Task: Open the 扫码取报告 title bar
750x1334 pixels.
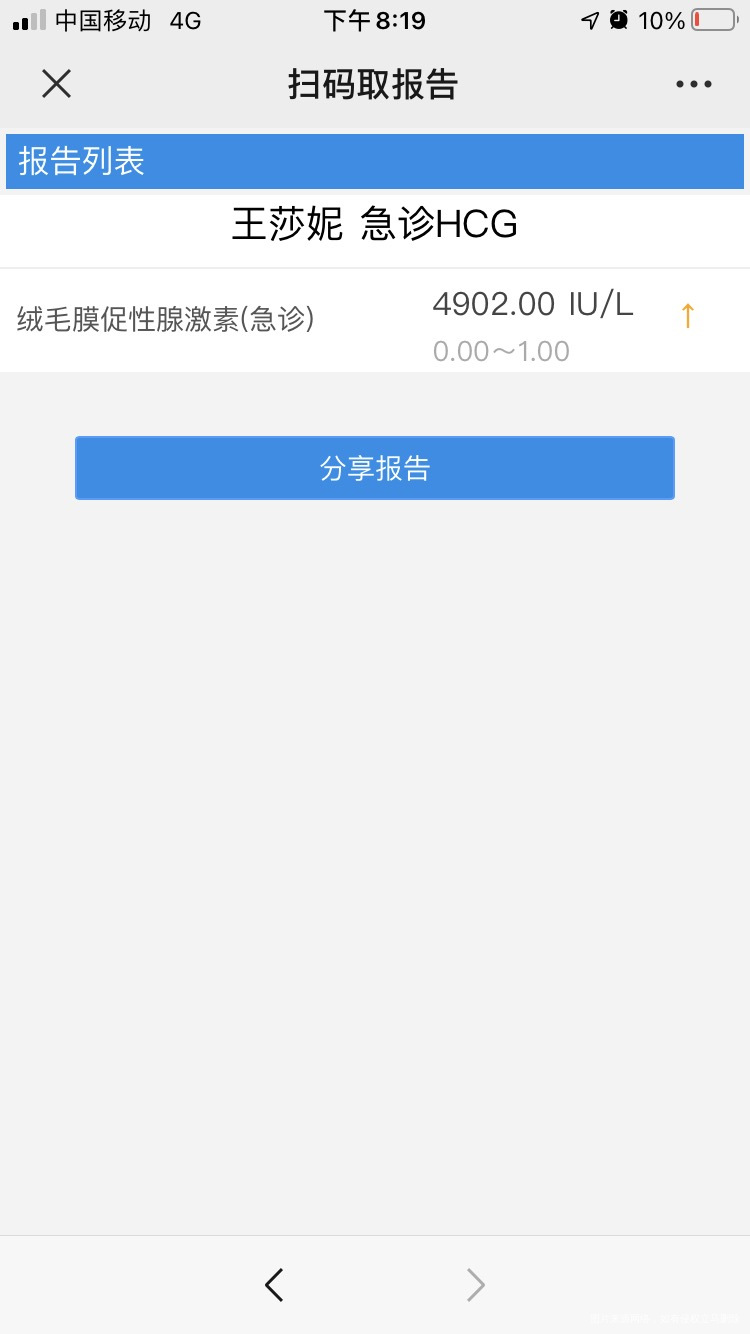Action: pos(375,84)
